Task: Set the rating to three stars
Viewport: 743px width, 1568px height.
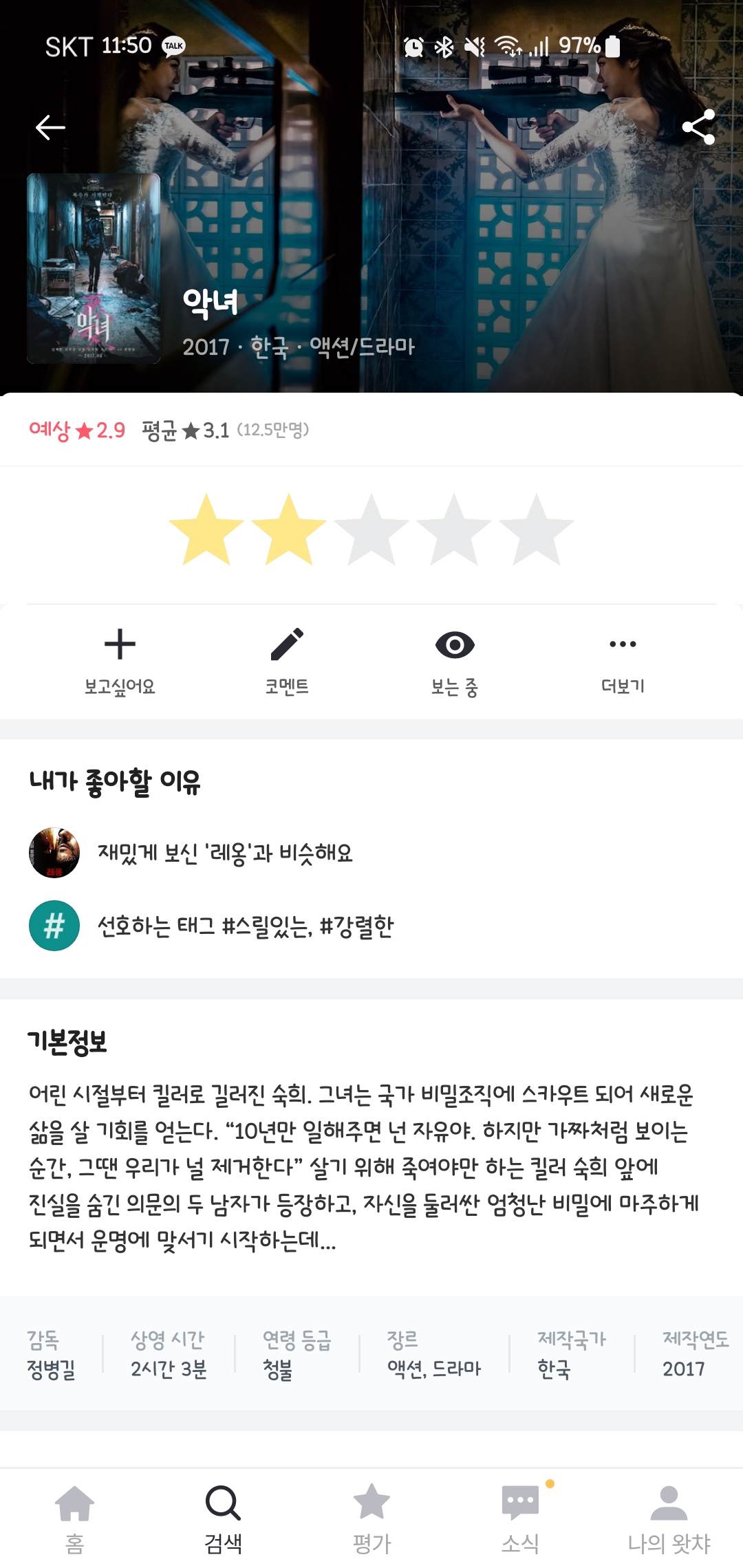Action: [371, 530]
